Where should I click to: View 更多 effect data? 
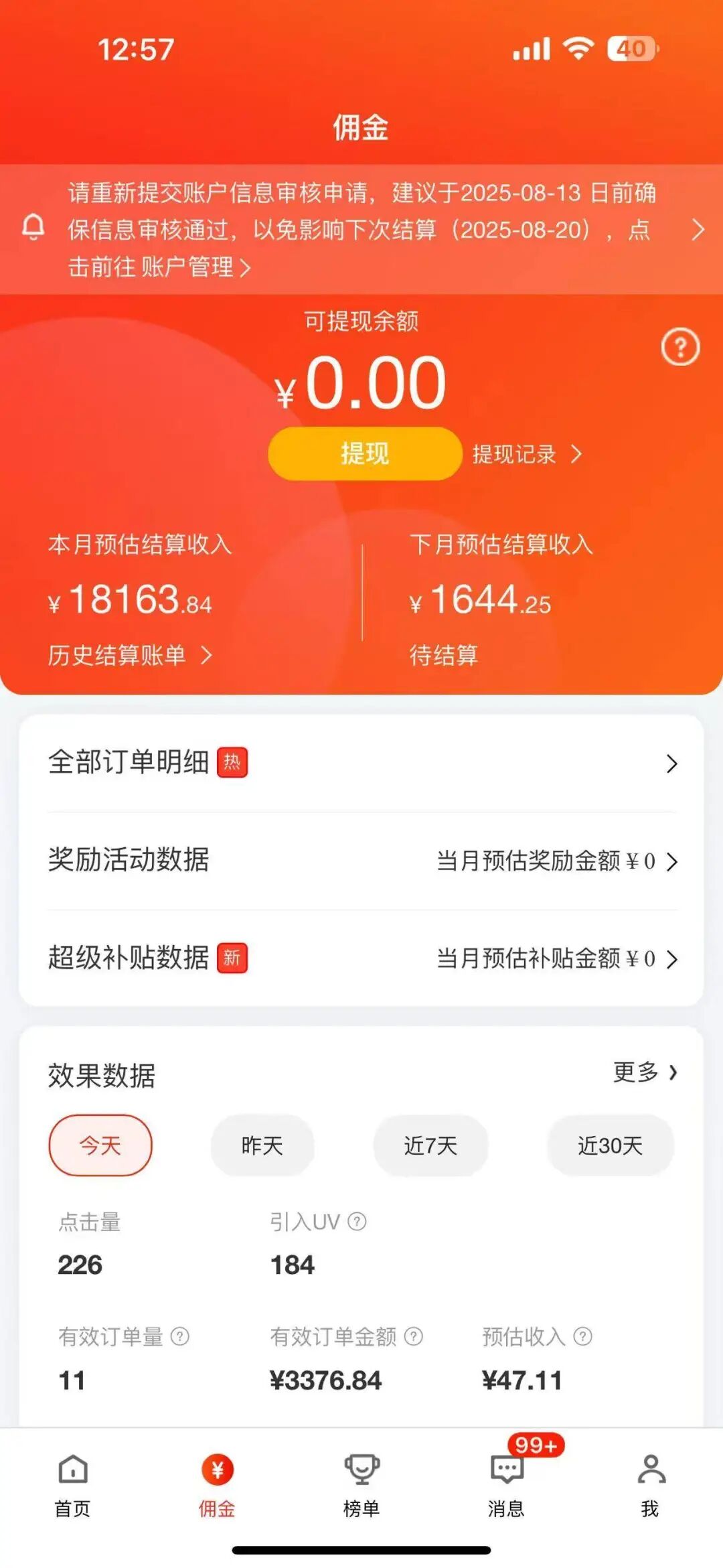[644, 1072]
